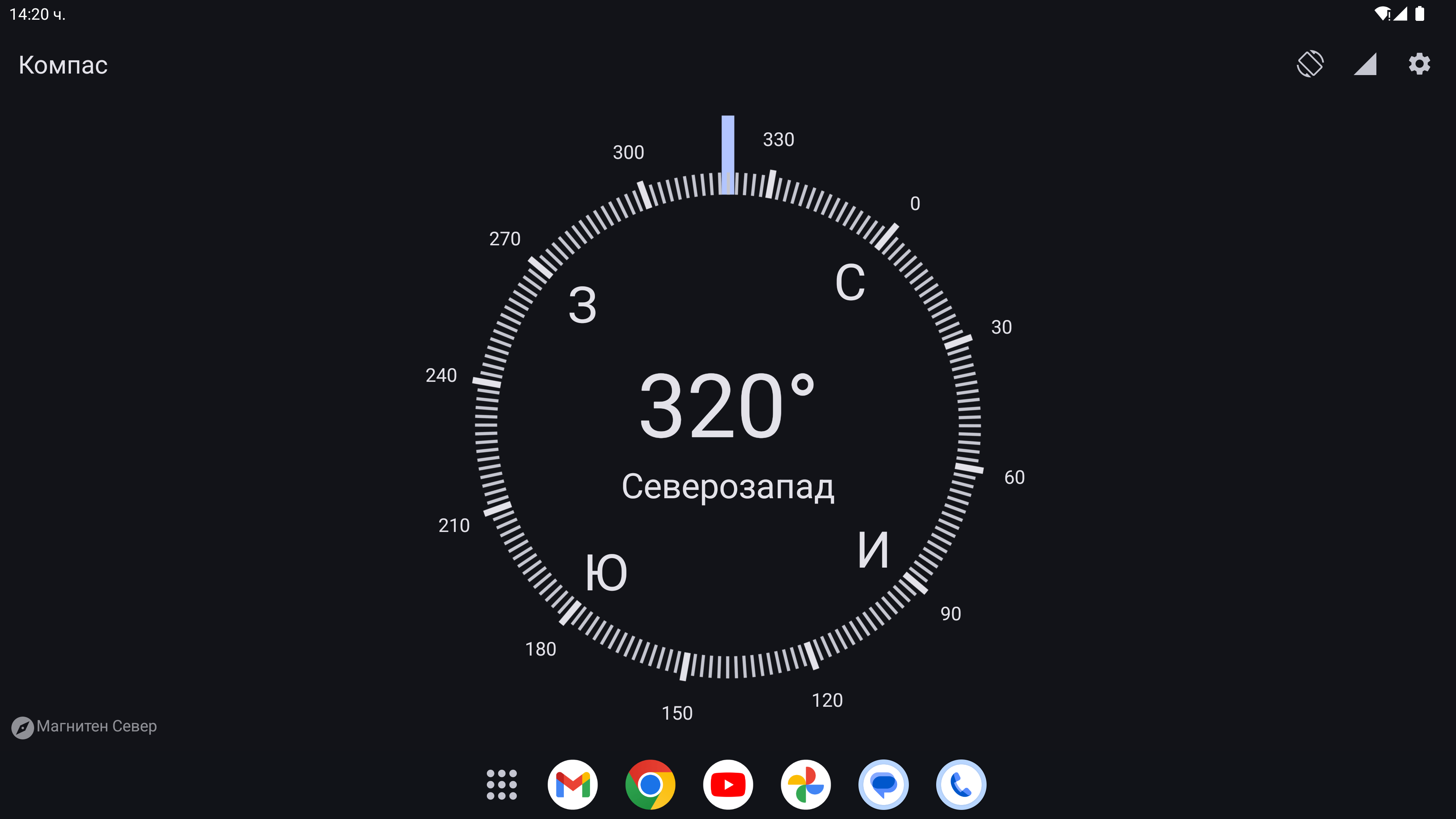Open Chrome browser from the taskbar
1456x819 pixels.
[x=650, y=784]
